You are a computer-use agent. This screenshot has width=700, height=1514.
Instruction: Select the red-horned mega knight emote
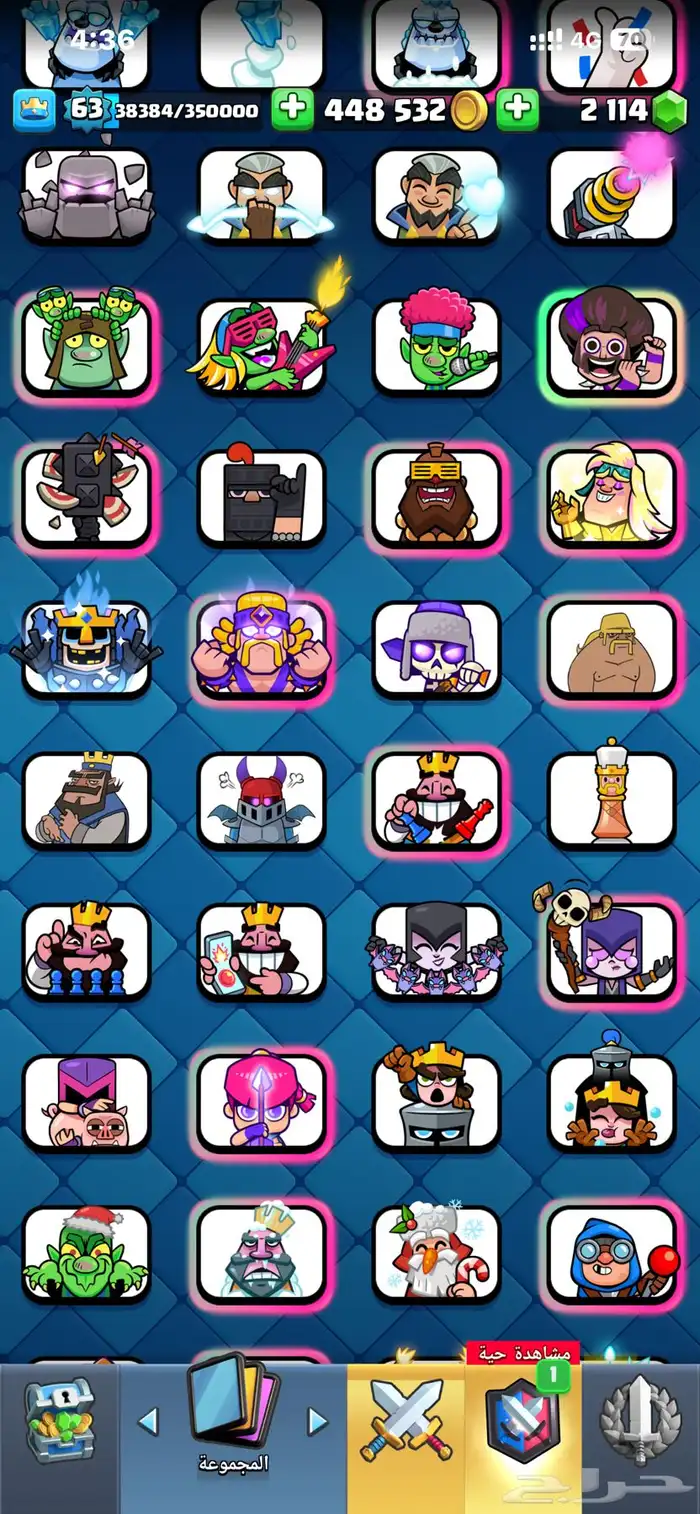(261, 799)
